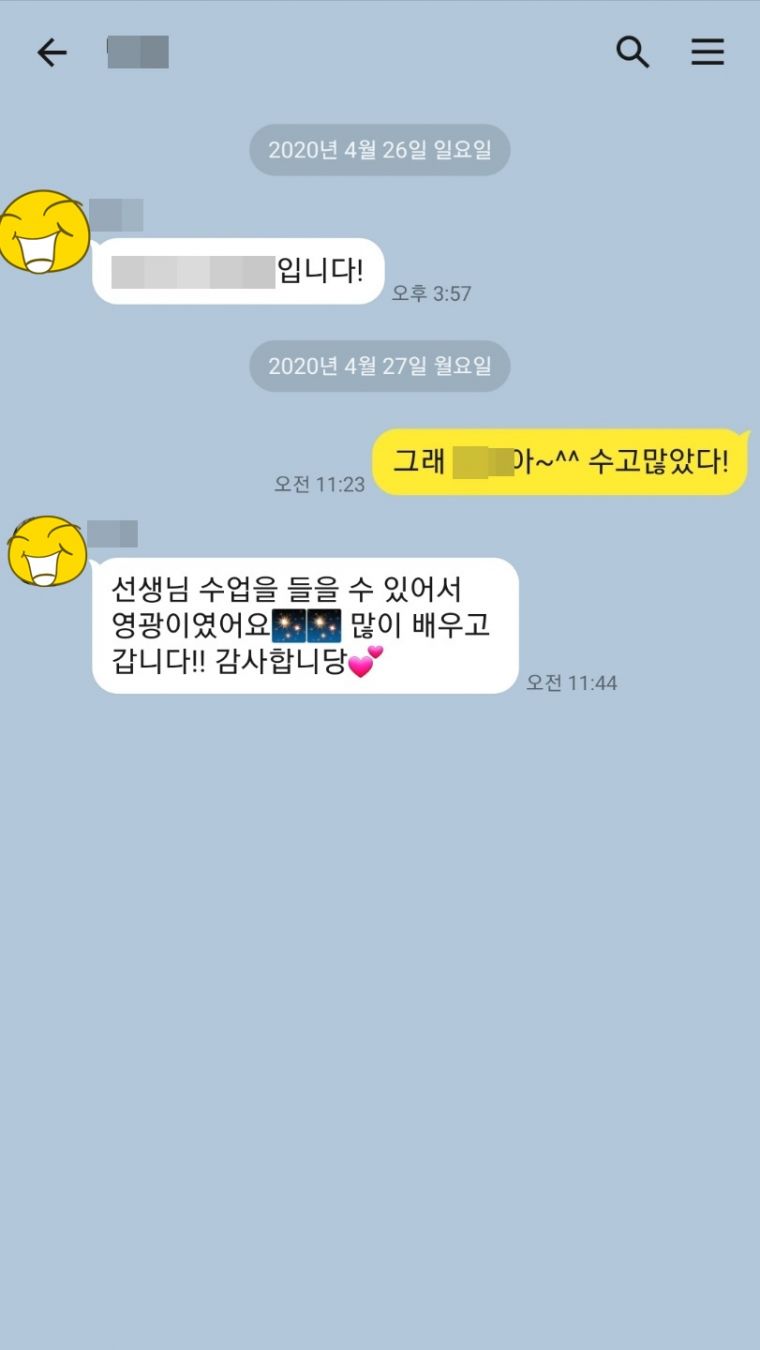Search within this conversation
The width and height of the screenshot is (760, 1350).
[x=632, y=52]
